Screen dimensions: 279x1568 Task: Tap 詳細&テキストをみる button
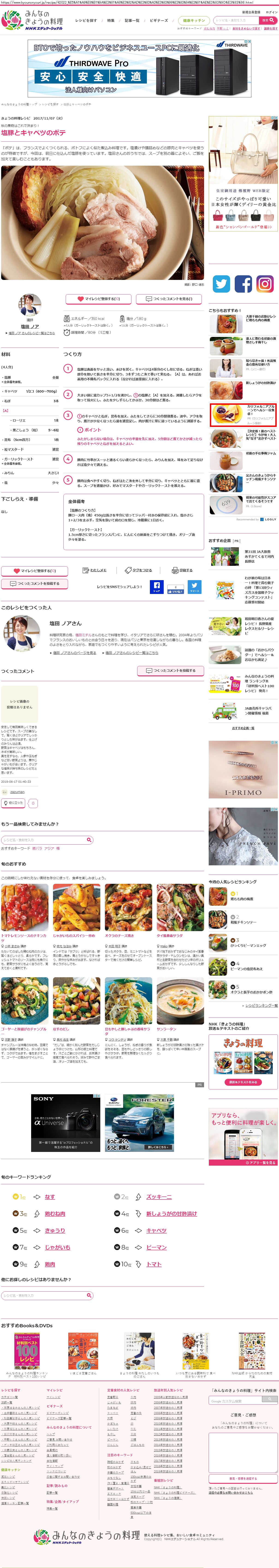click(x=243, y=1082)
